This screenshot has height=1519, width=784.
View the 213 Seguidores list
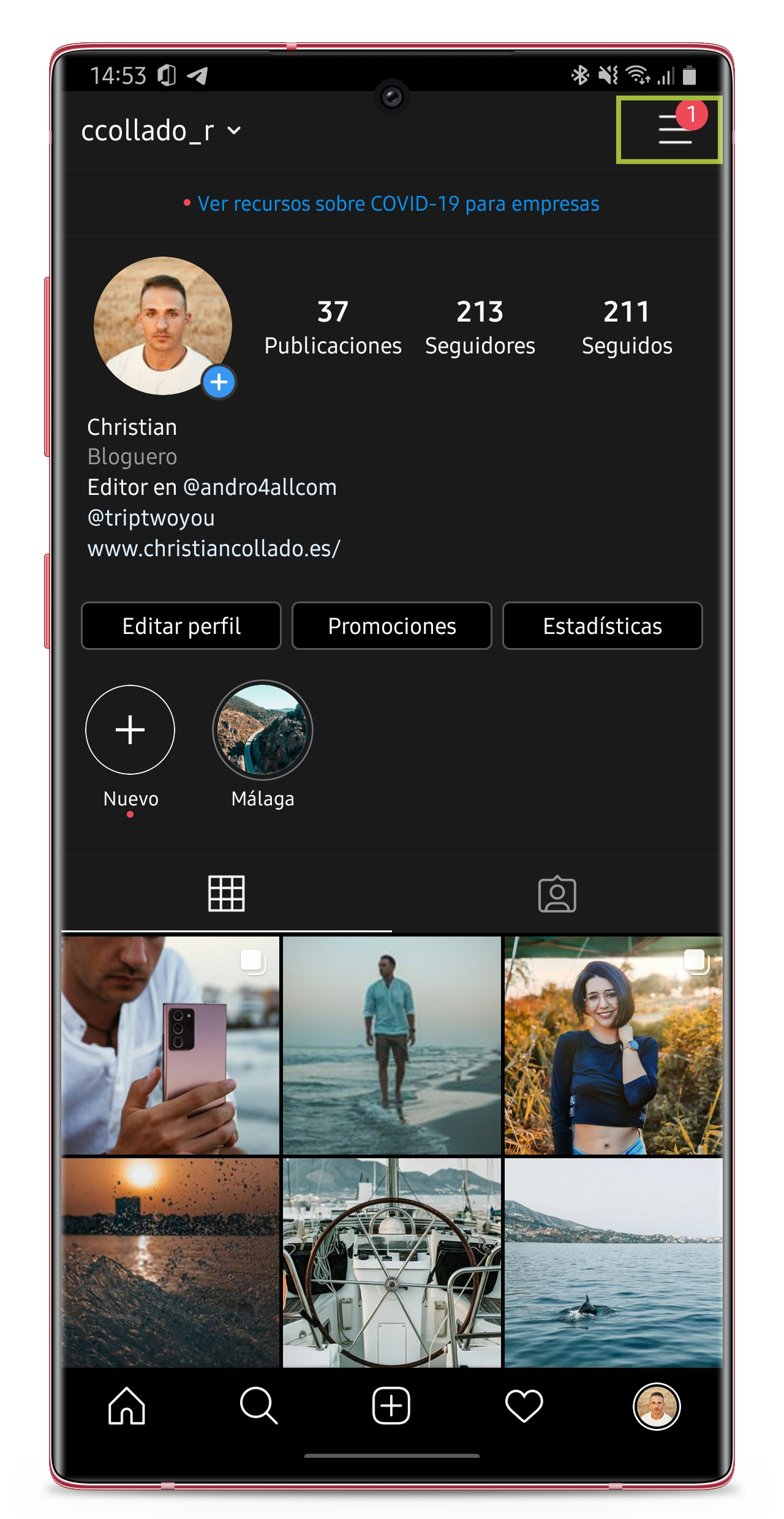click(x=480, y=328)
